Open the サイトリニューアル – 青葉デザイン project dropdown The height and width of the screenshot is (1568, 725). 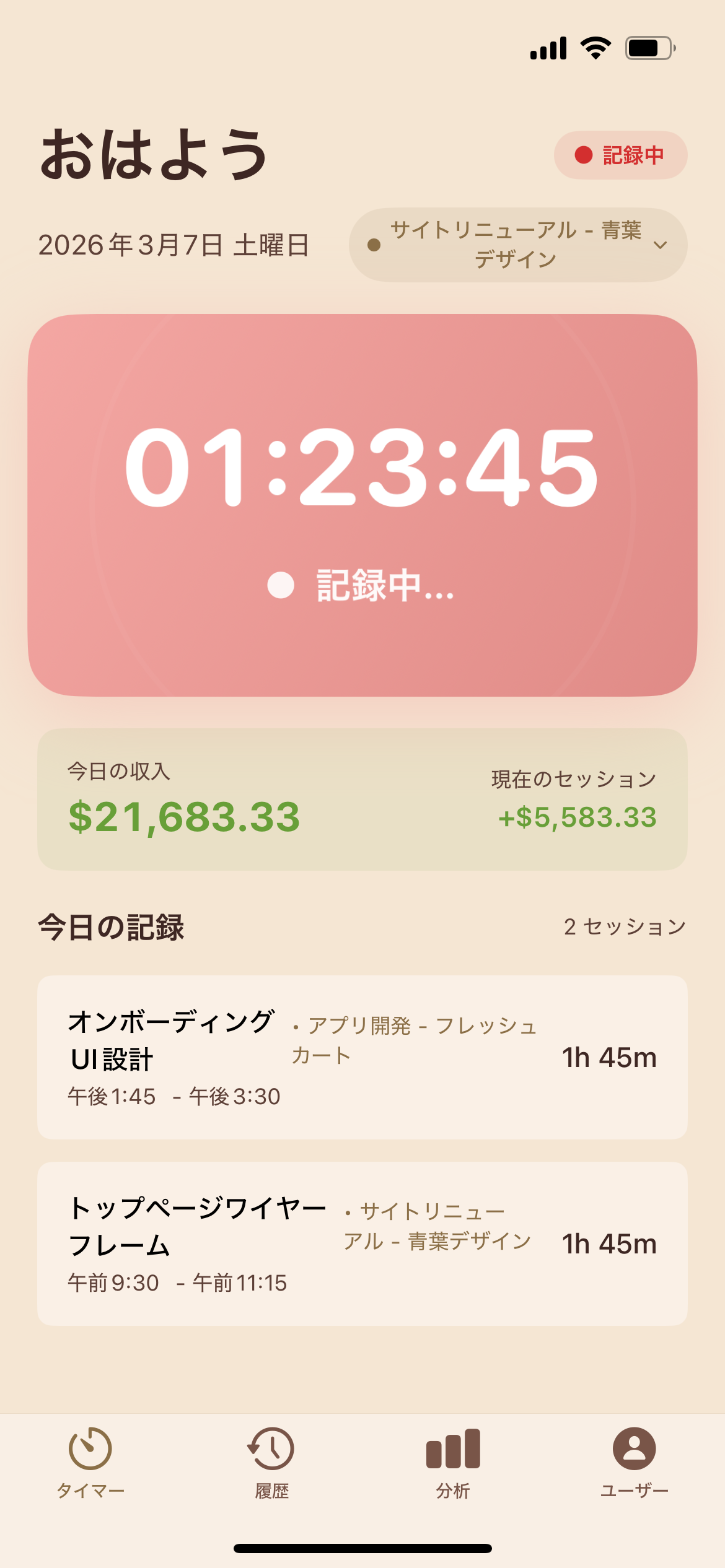coord(517,245)
